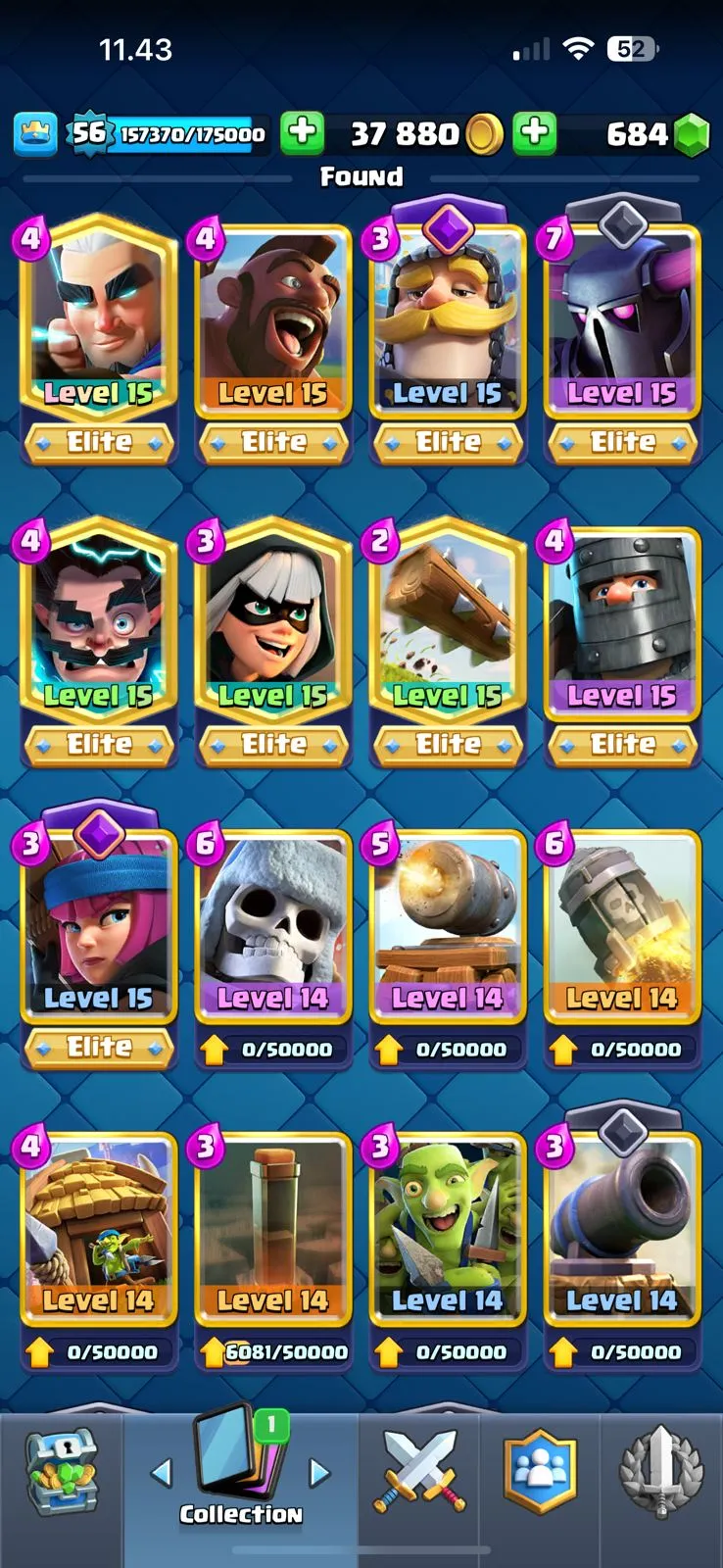
Task: Tap the plus button to buy gold
Action: [303, 132]
